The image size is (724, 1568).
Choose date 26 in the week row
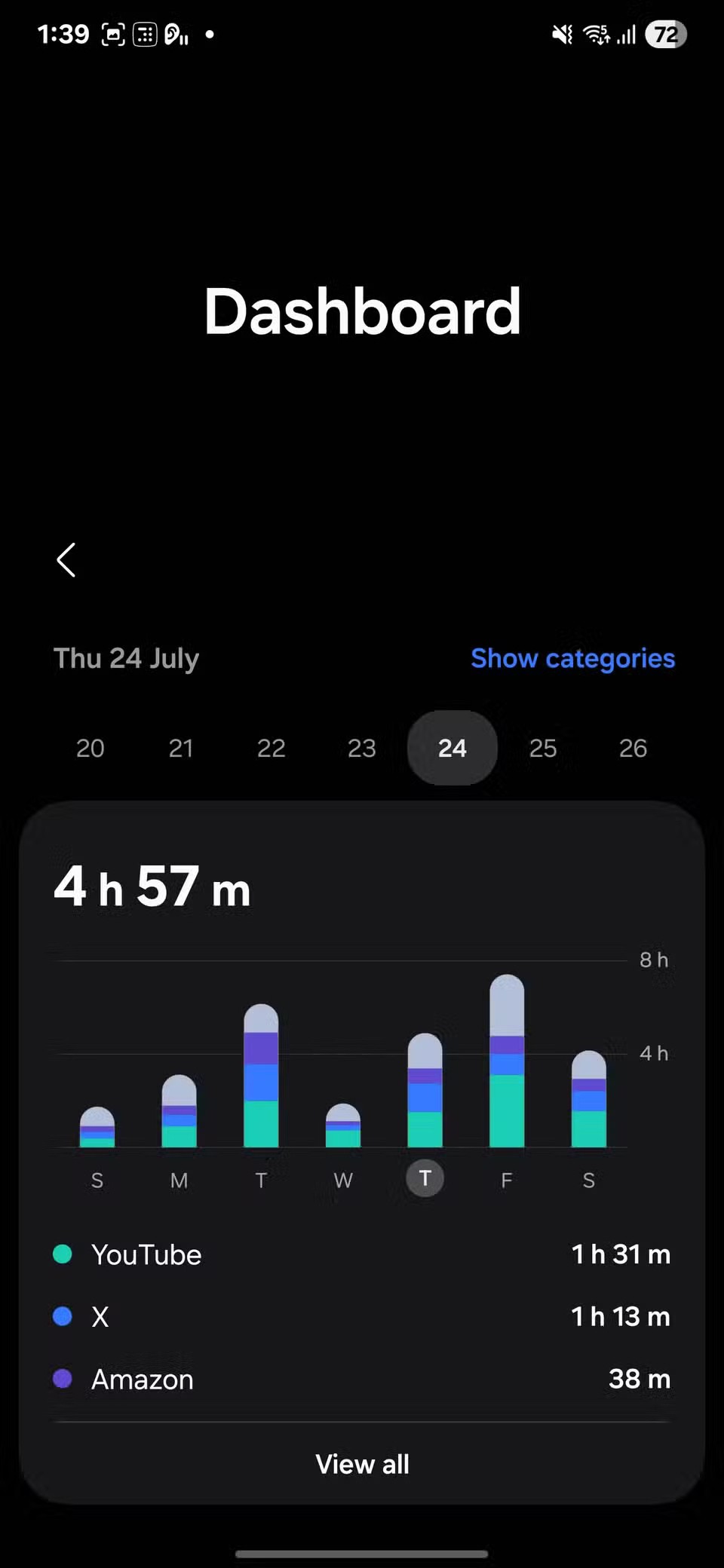pos(633,748)
